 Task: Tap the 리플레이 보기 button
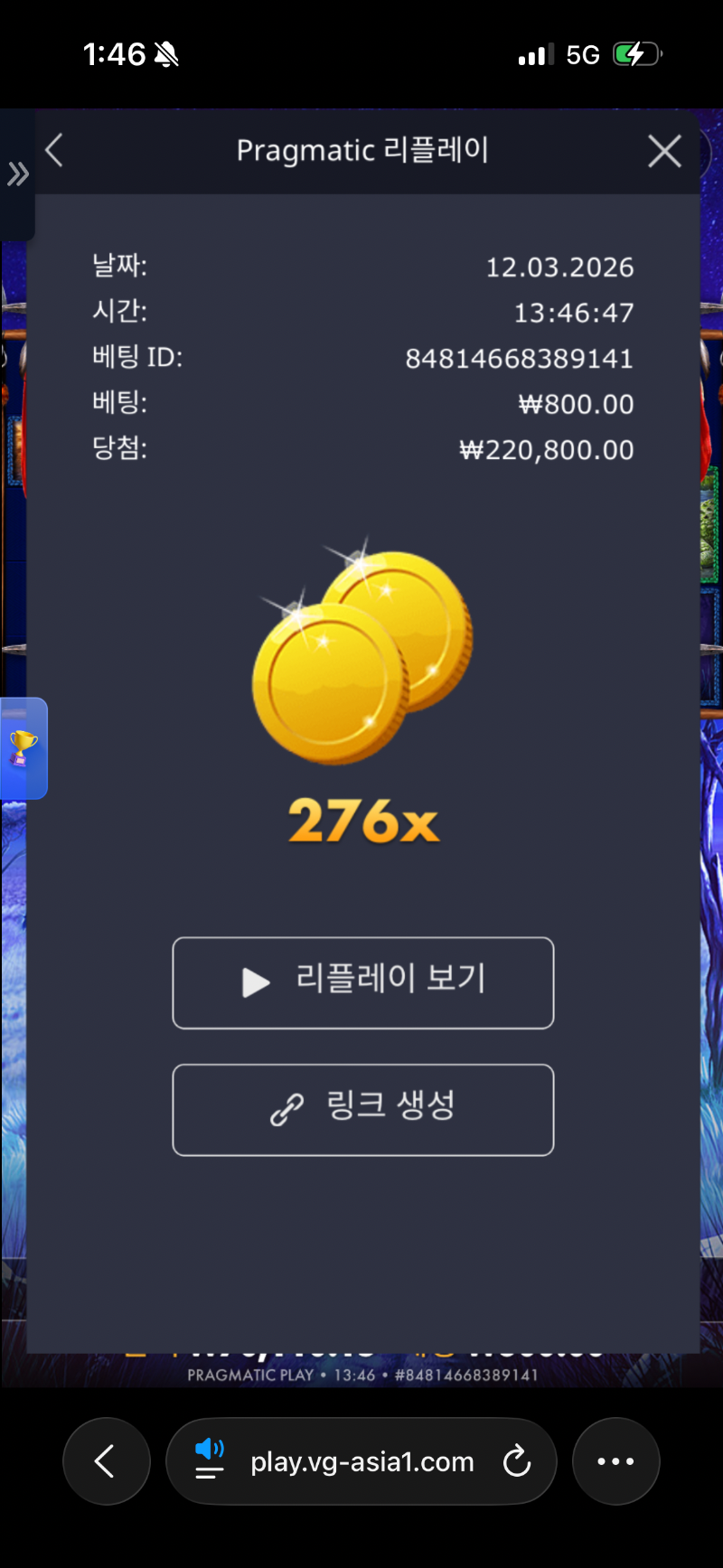click(x=362, y=982)
